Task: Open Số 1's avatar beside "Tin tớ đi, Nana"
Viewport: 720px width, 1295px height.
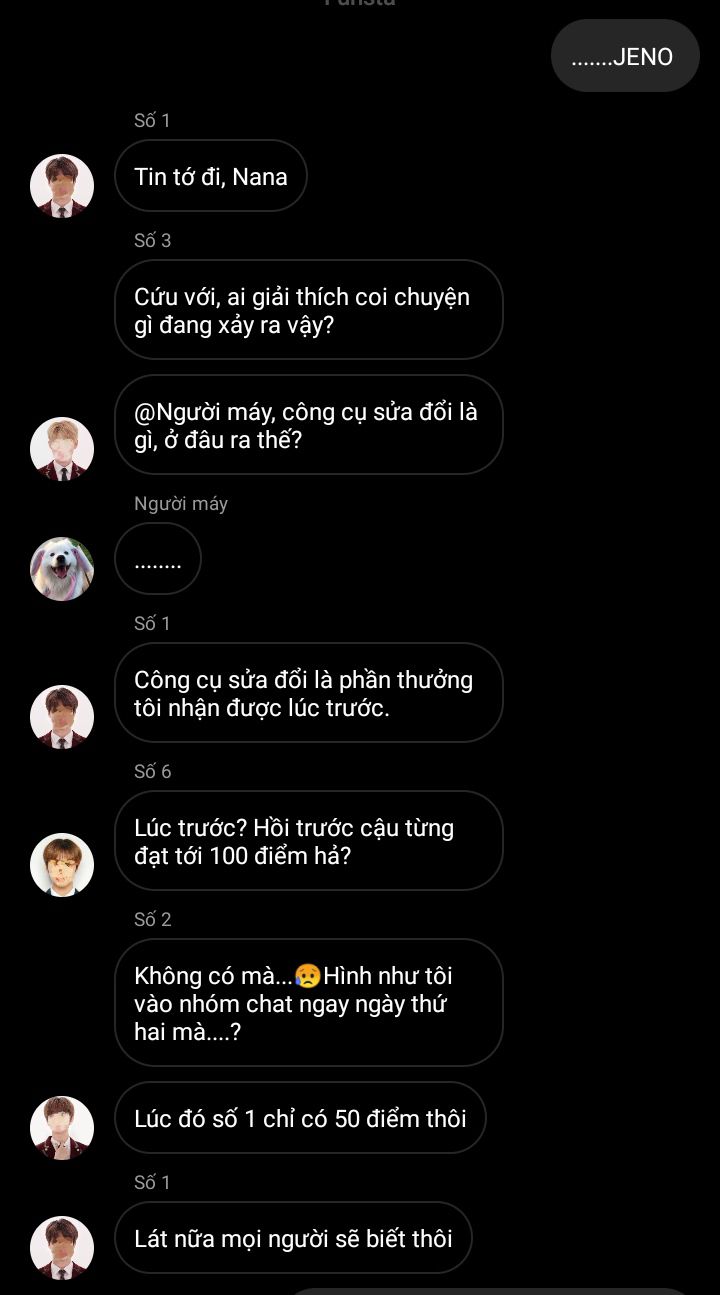Action: [62, 186]
